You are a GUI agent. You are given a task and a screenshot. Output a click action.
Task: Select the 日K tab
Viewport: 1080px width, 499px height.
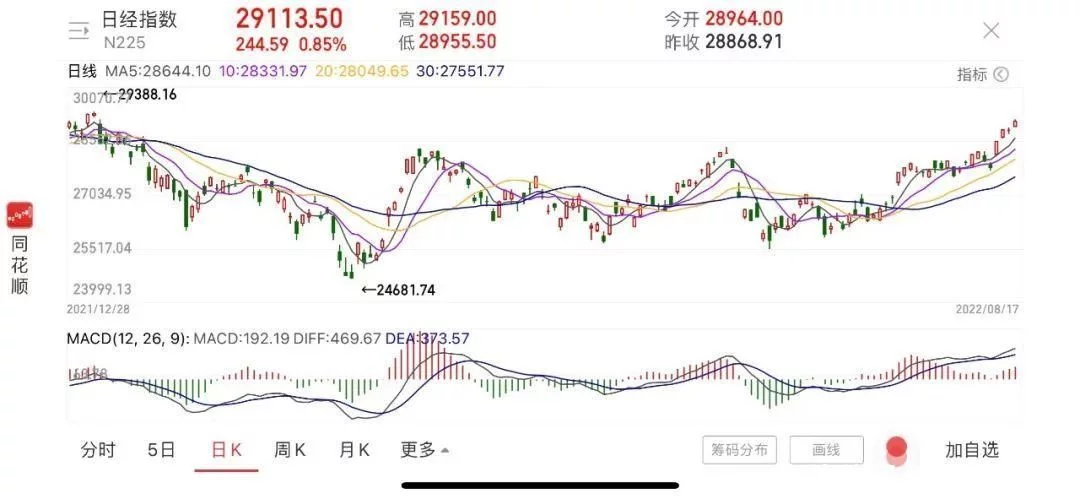(x=227, y=450)
